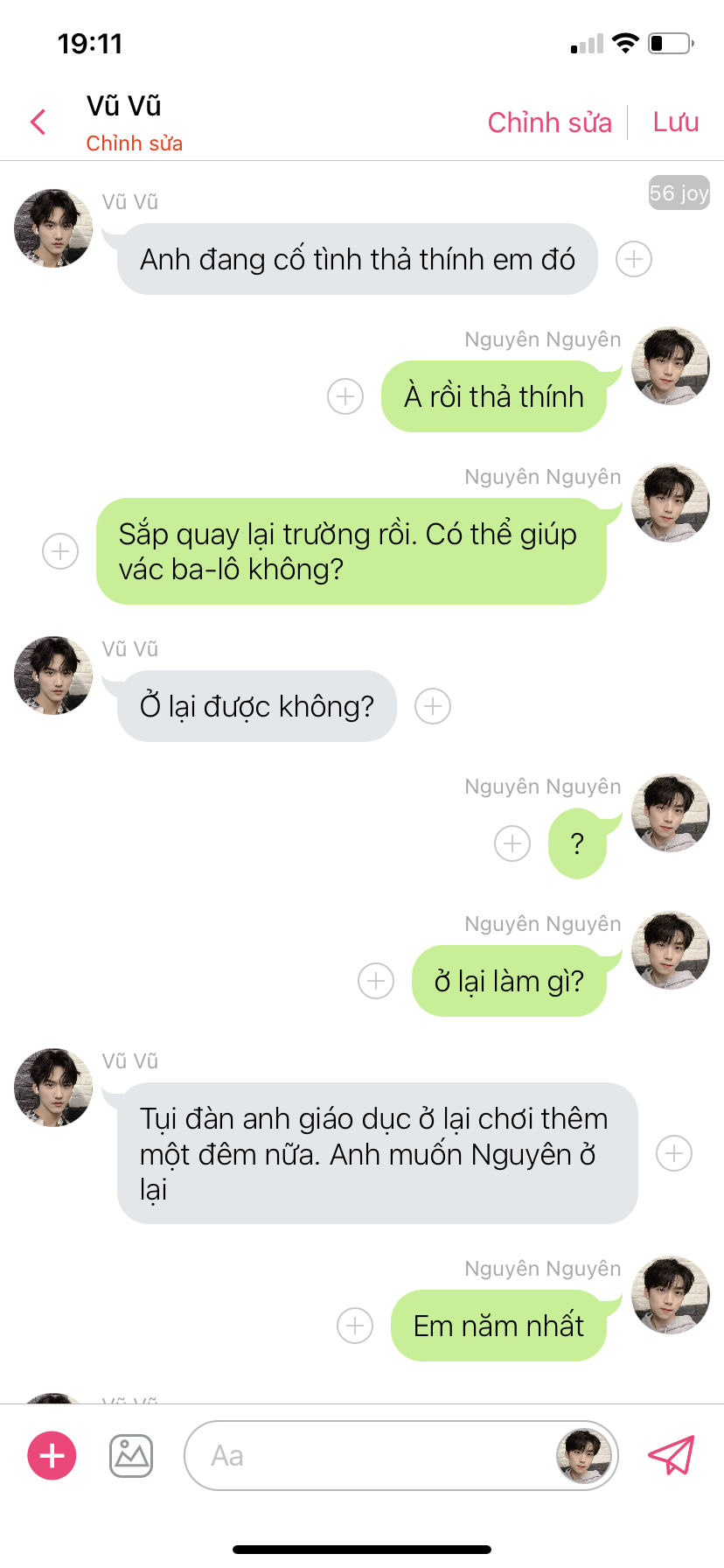Screen dimensions: 724x1568
Task: Tap the 56 joy badge
Action: tap(679, 193)
